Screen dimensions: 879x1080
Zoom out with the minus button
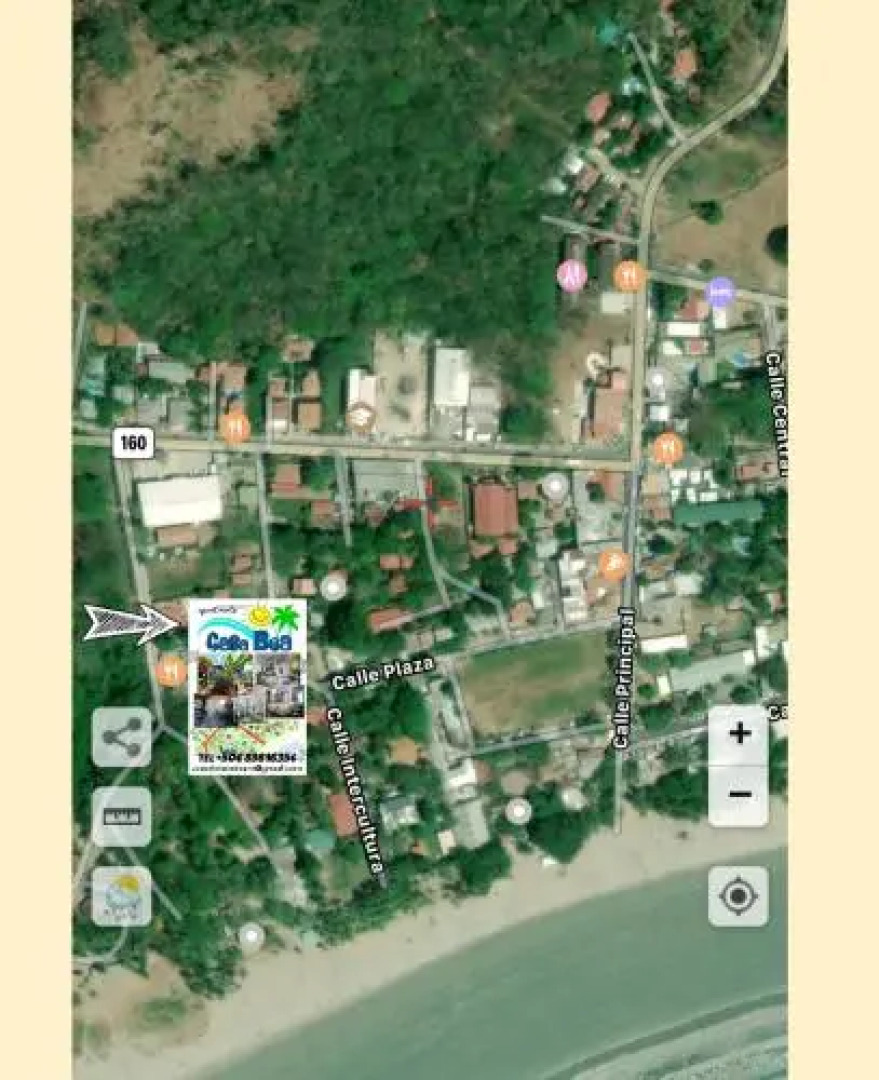click(739, 794)
